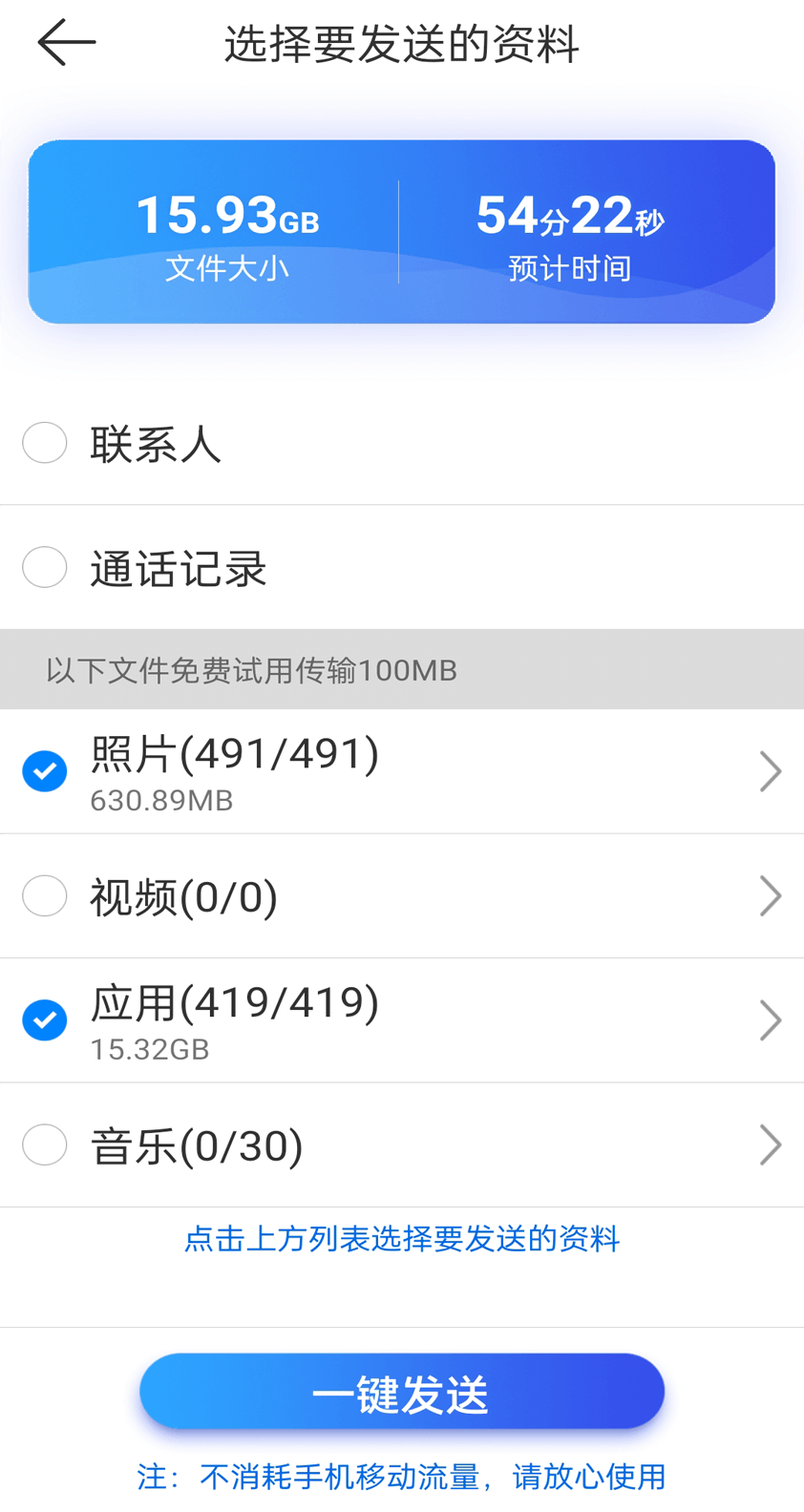Tap the 一键发送 button

coord(401,1392)
